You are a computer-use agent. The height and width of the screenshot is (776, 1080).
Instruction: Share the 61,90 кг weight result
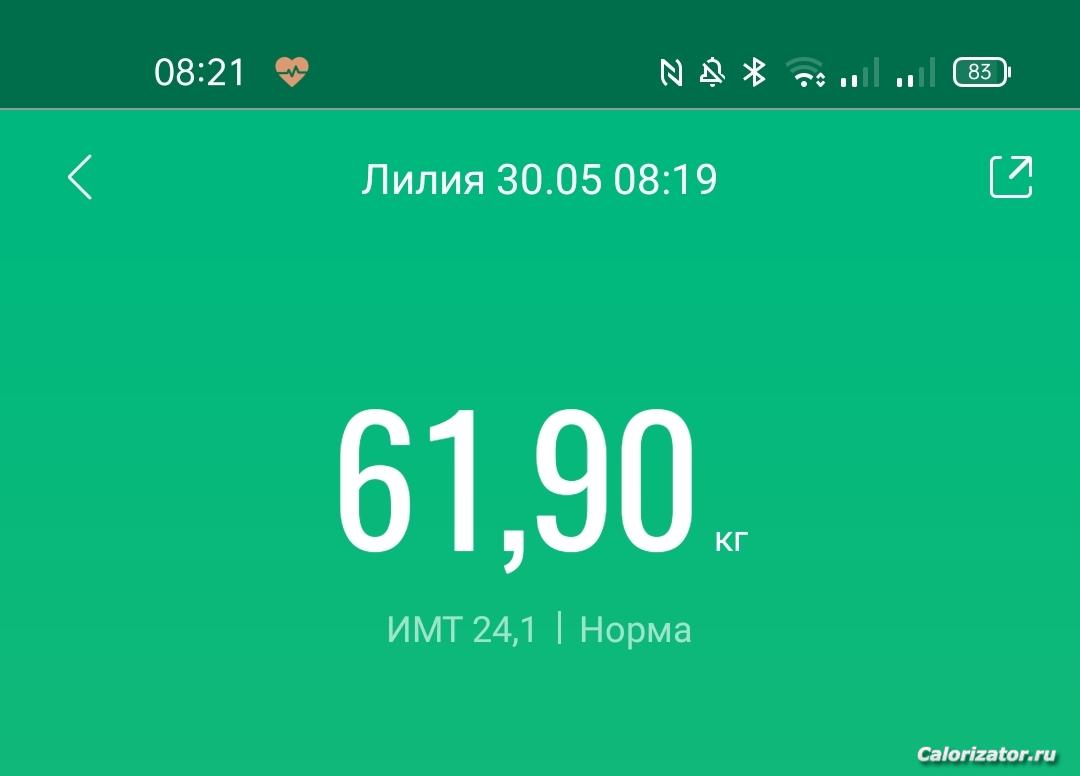[x=1010, y=177]
